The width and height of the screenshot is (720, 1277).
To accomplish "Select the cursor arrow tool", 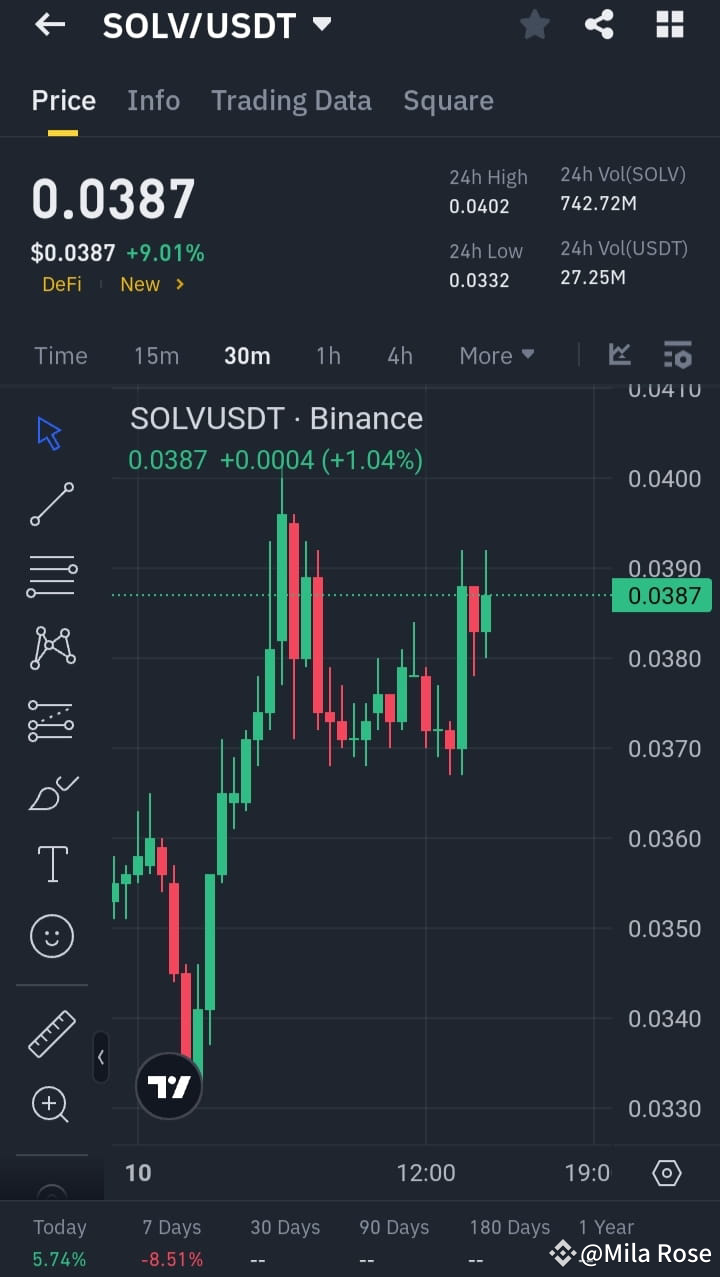I will [x=51, y=431].
